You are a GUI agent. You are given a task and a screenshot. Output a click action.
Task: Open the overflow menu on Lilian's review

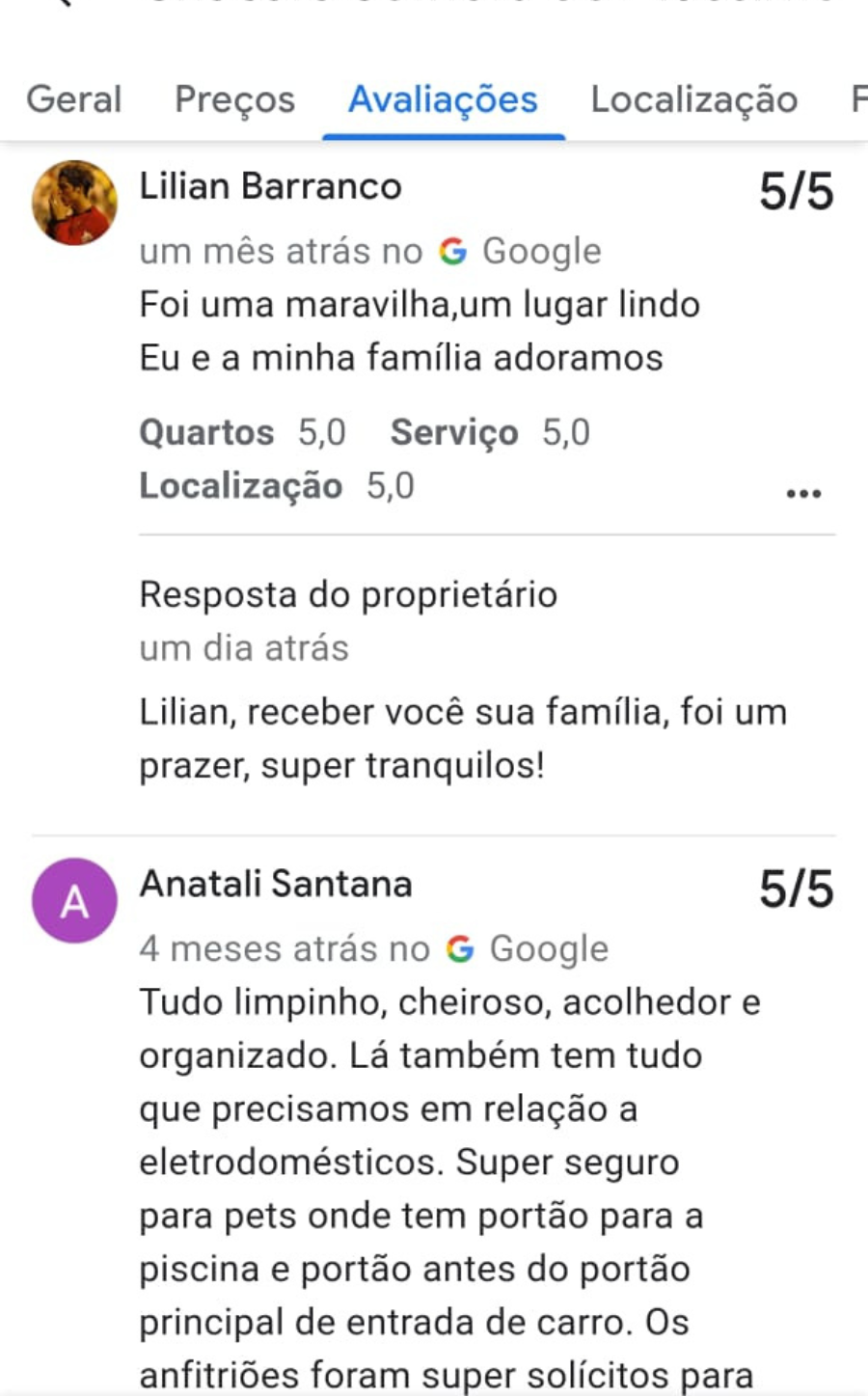(x=803, y=493)
